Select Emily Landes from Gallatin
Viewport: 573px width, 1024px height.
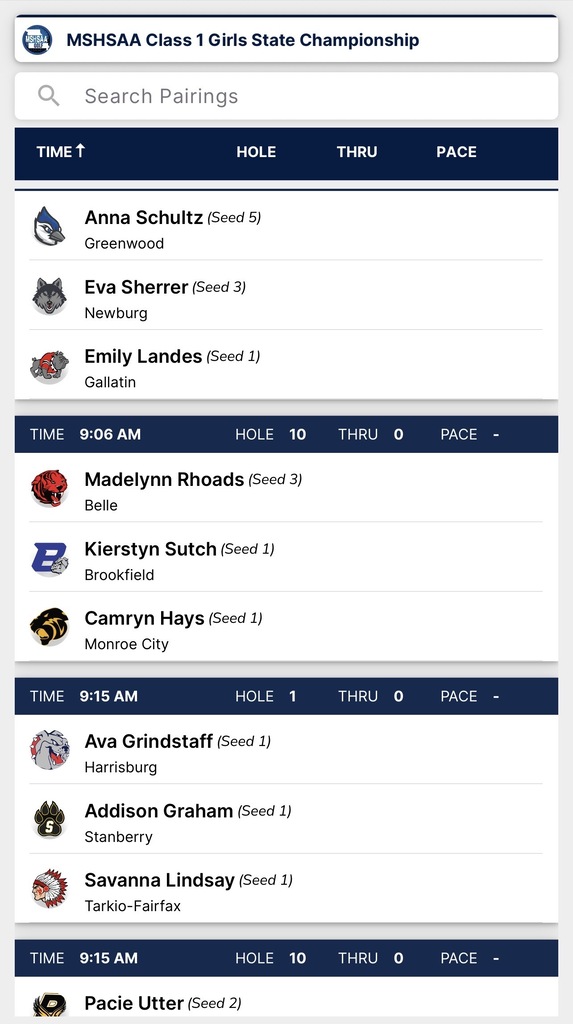(286, 364)
